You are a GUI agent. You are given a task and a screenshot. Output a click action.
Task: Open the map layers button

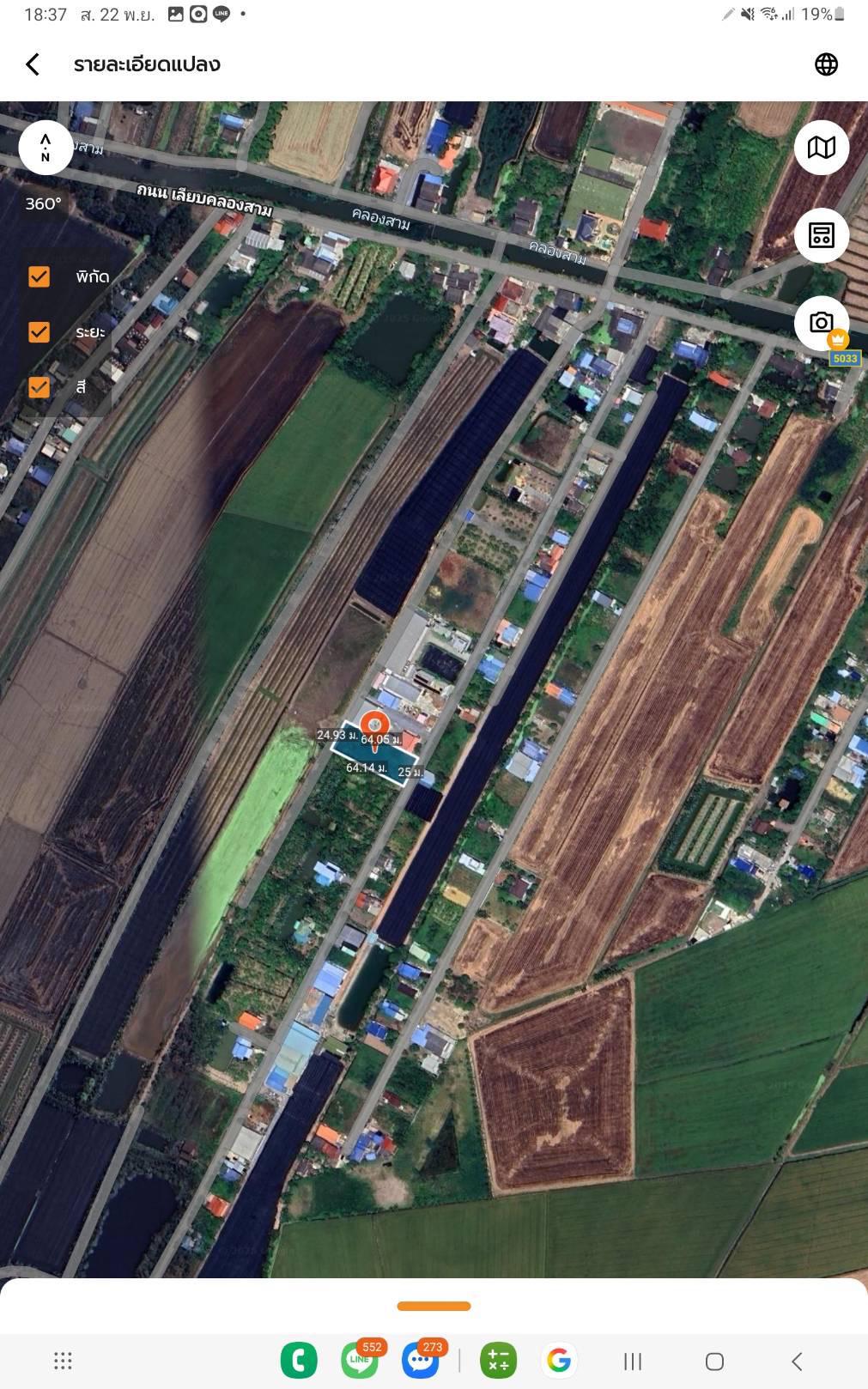pos(821,148)
